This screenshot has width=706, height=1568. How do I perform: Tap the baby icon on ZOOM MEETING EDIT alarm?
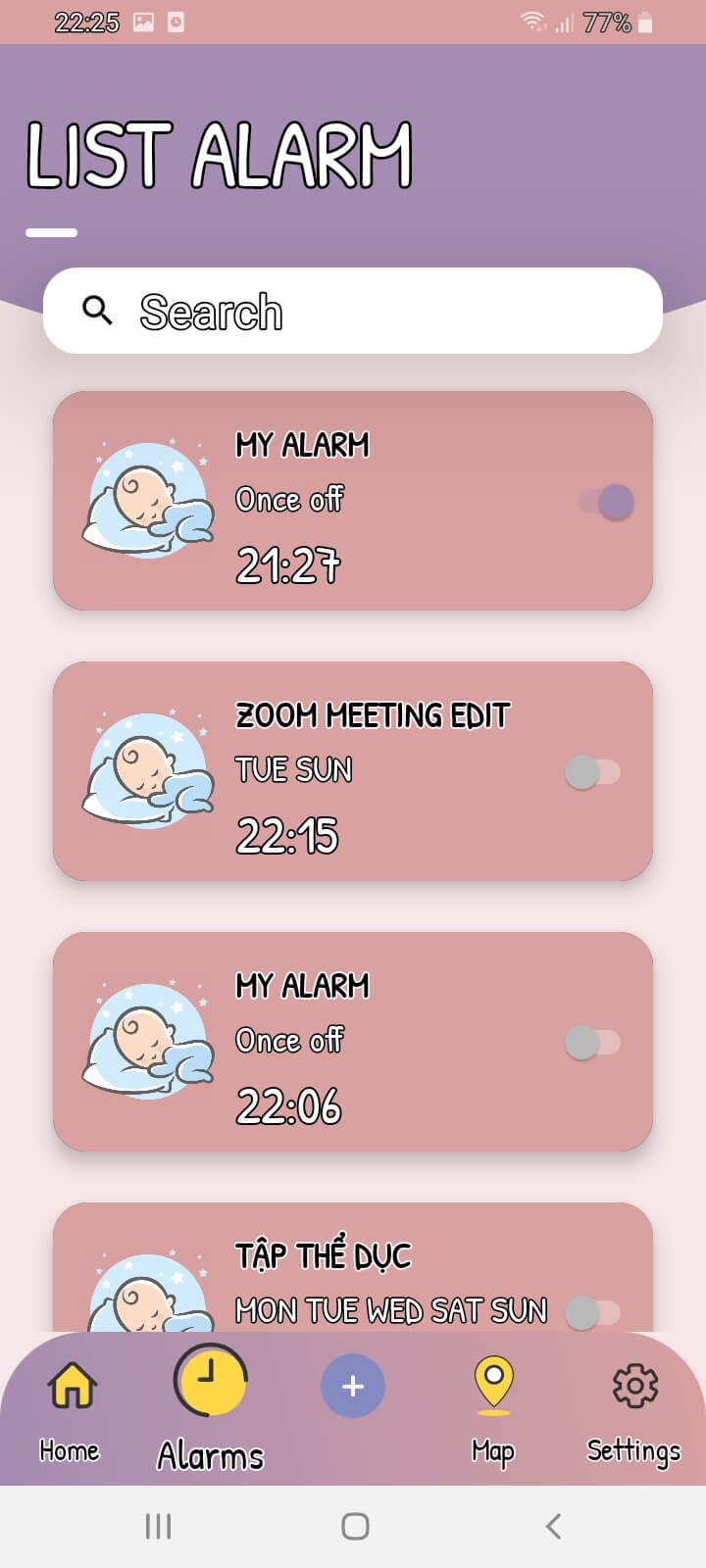(147, 770)
